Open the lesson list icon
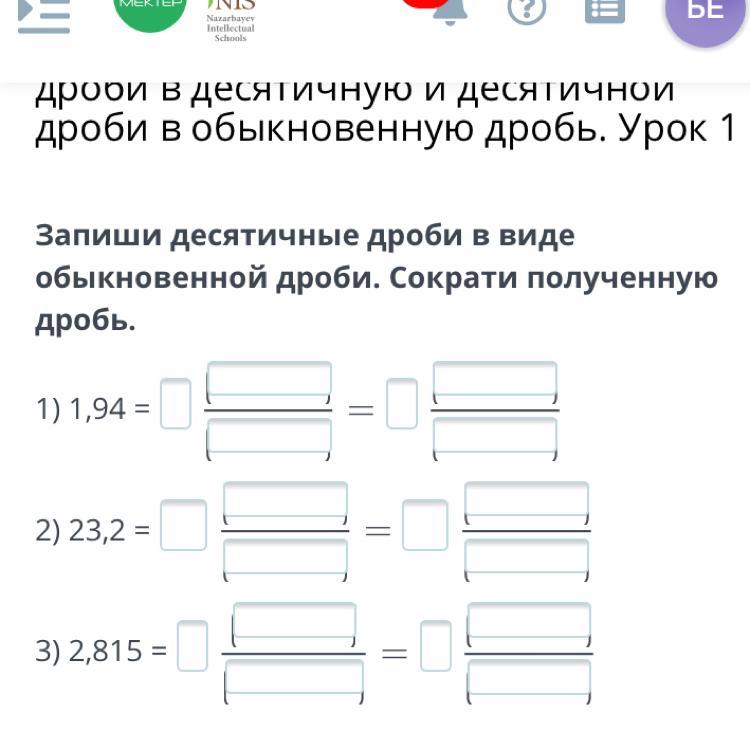 coord(604,10)
